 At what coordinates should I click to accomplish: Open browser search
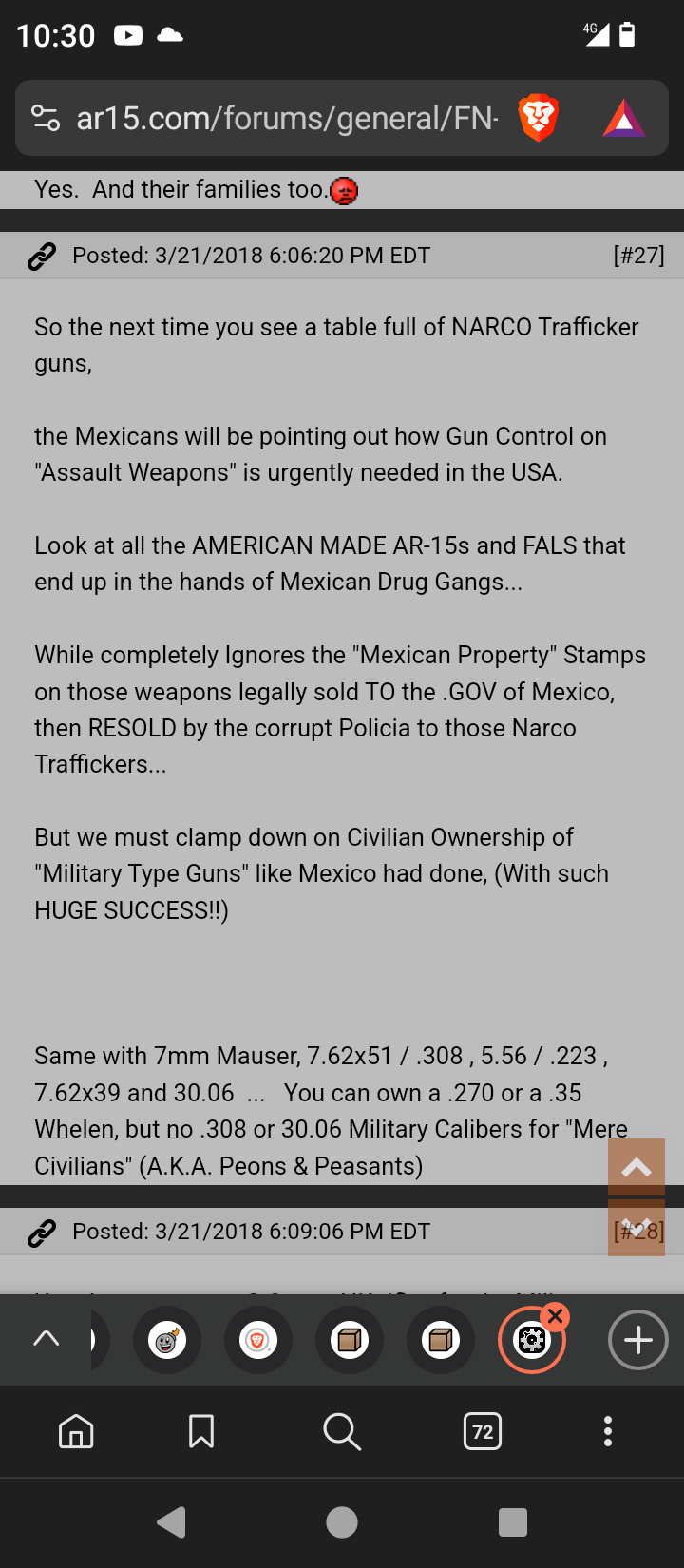342,1431
